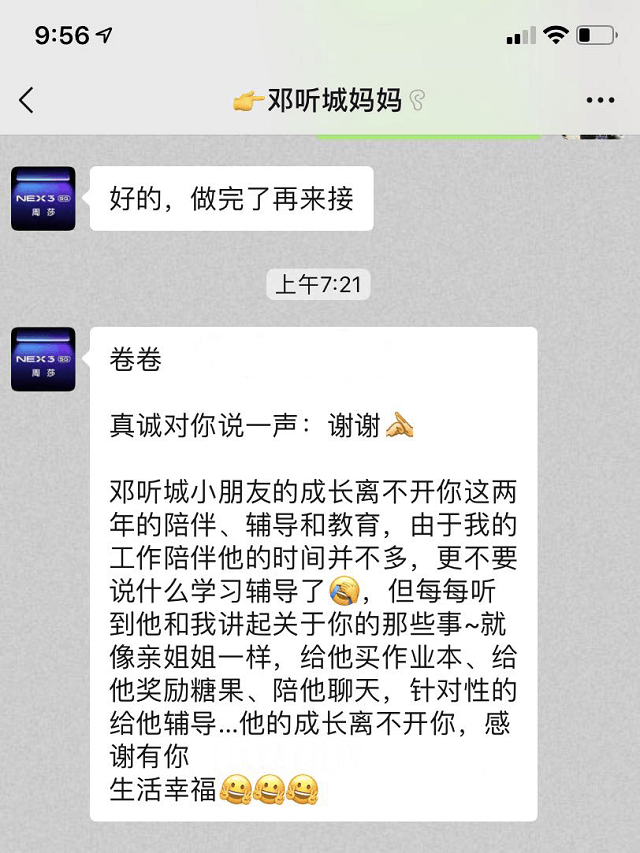
Task: Open the chat info three-dots menu
Action: pos(600,101)
